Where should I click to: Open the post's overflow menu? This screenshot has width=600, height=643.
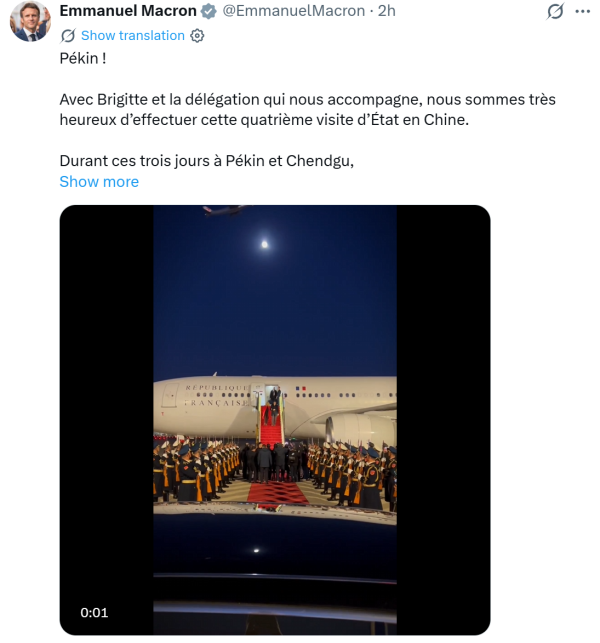click(x=584, y=12)
